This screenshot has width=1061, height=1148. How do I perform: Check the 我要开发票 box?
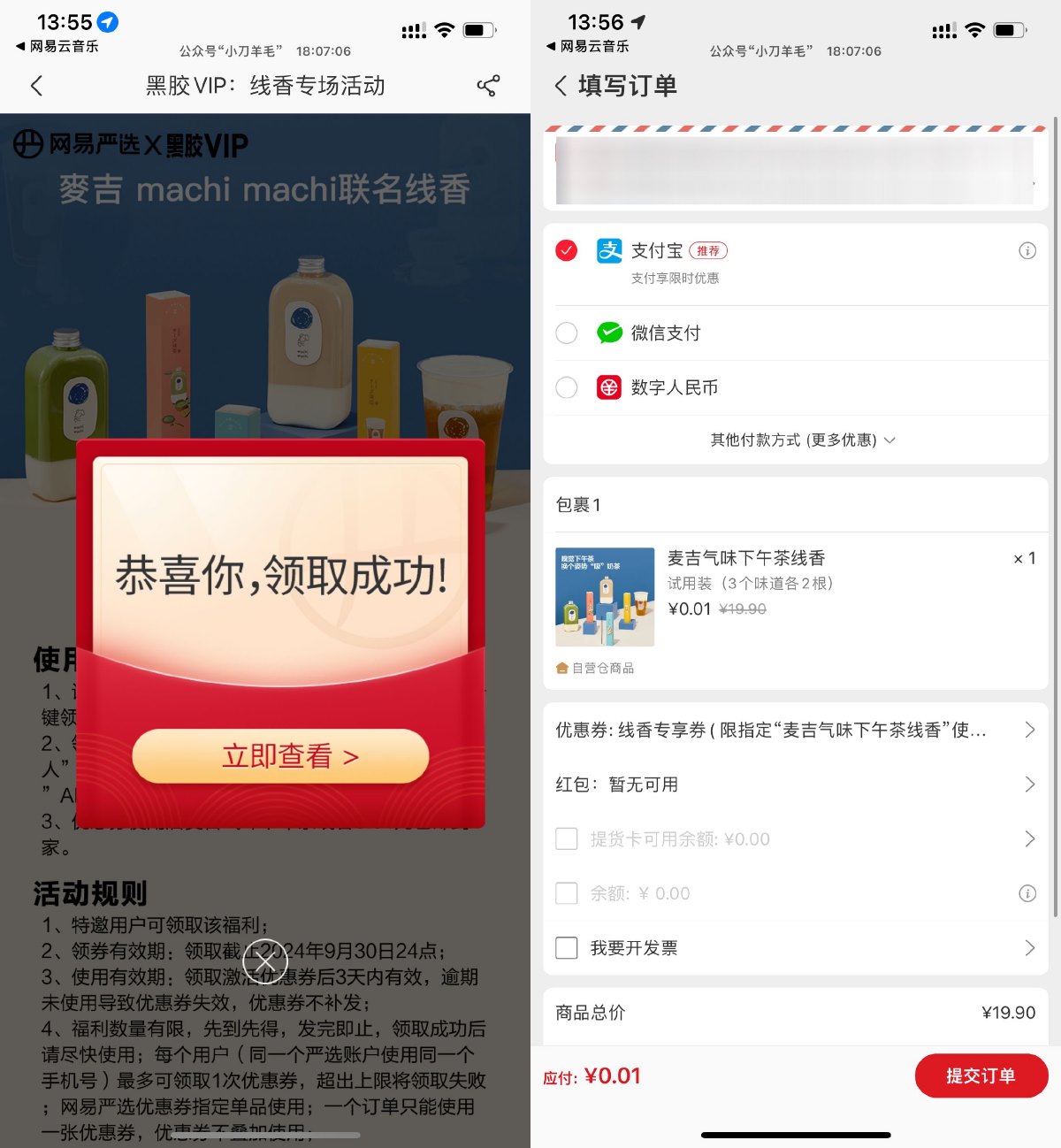(x=567, y=948)
